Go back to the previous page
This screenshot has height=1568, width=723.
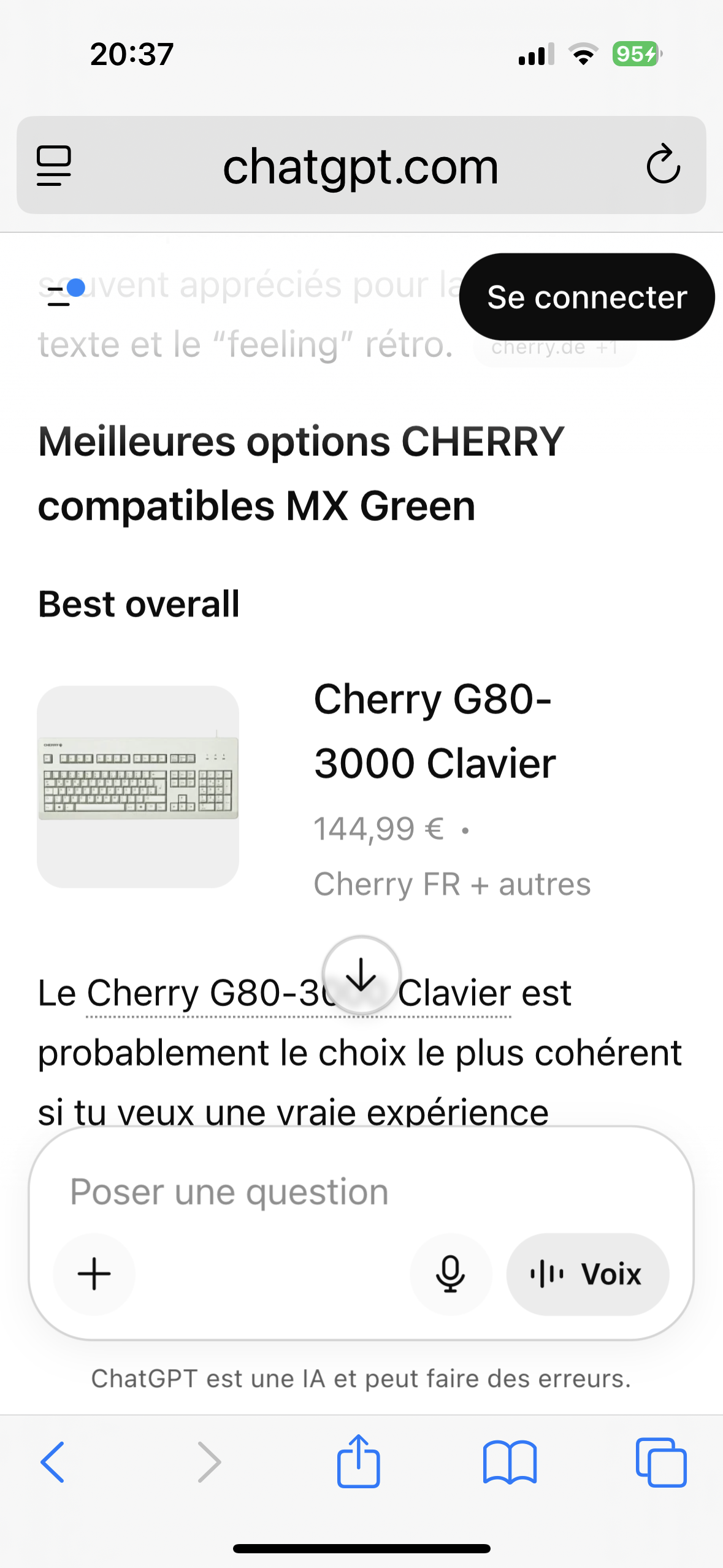(53, 1462)
